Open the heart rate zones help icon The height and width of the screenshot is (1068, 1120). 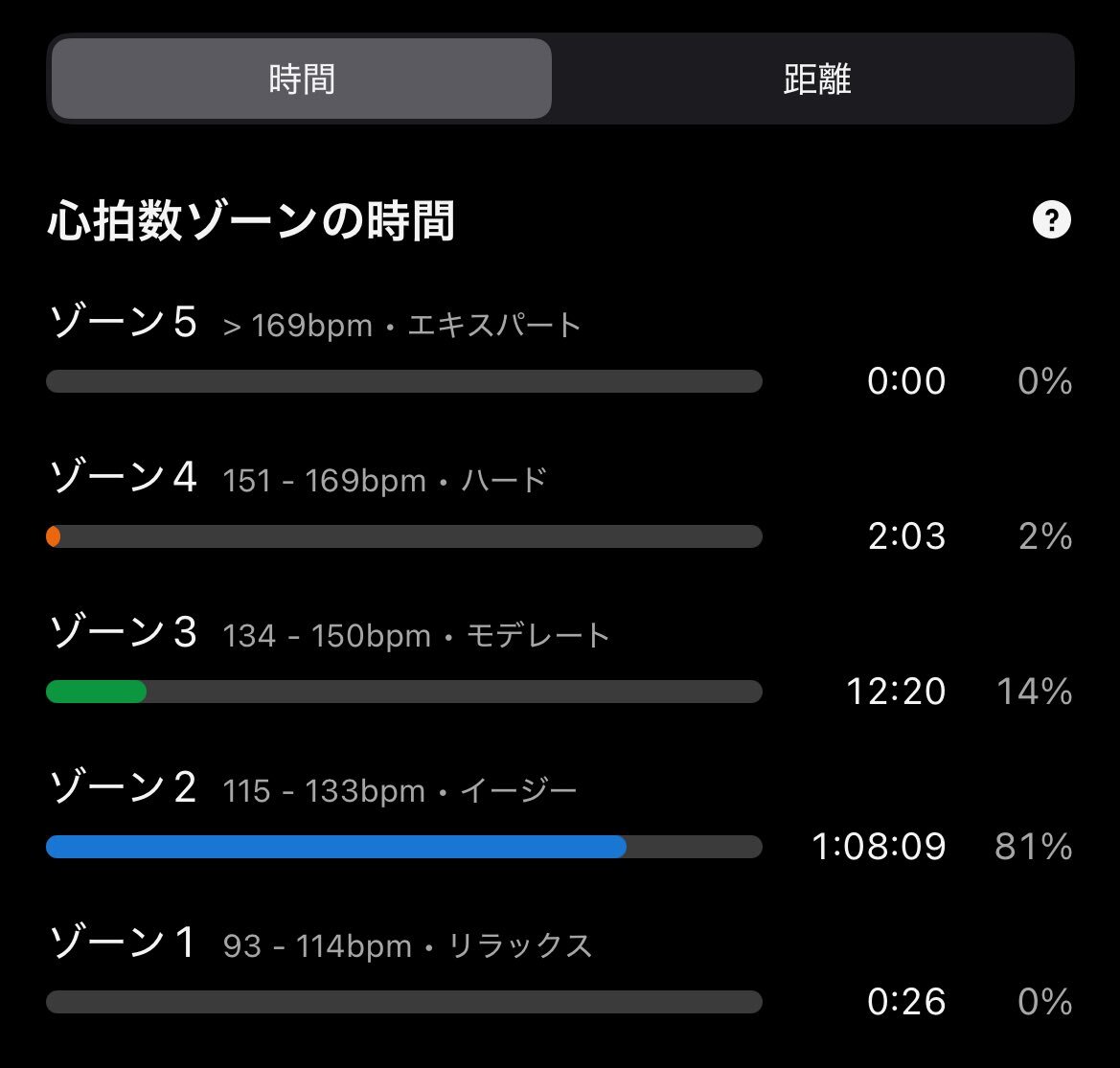click(x=1051, y=221)
